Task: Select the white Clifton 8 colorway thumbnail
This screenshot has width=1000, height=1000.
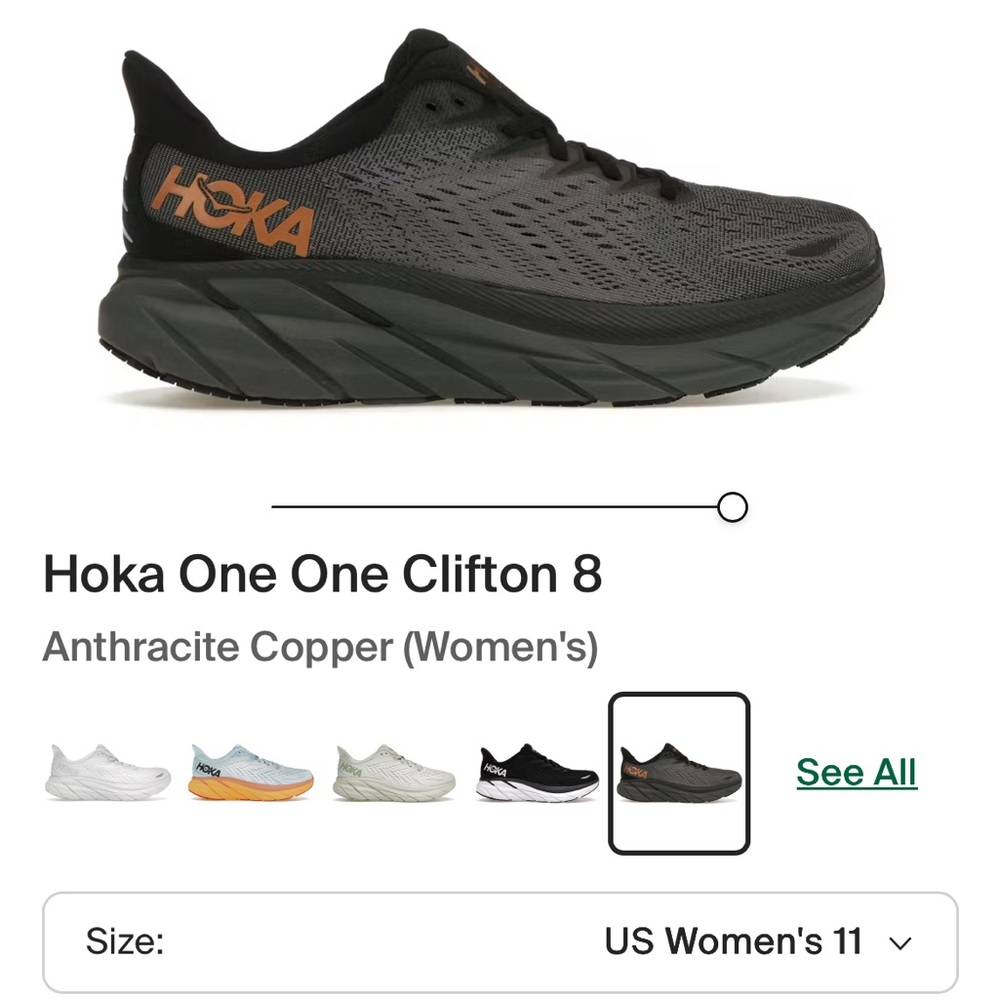Action: 108,772
